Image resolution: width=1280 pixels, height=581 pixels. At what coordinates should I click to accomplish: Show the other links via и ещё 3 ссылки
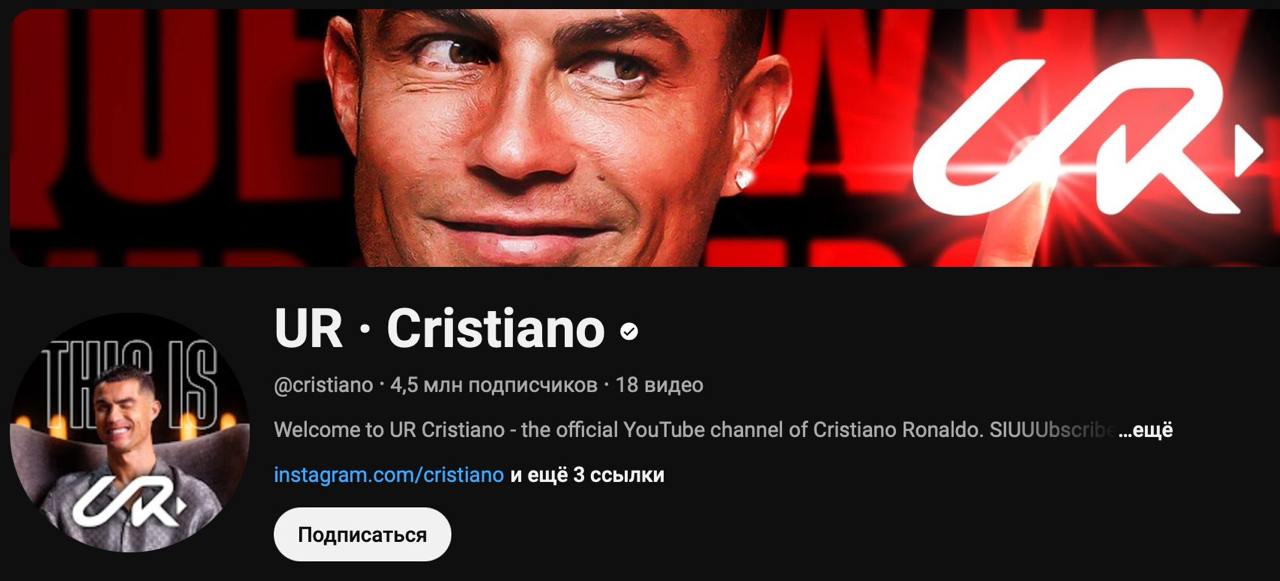pos(587,475)
